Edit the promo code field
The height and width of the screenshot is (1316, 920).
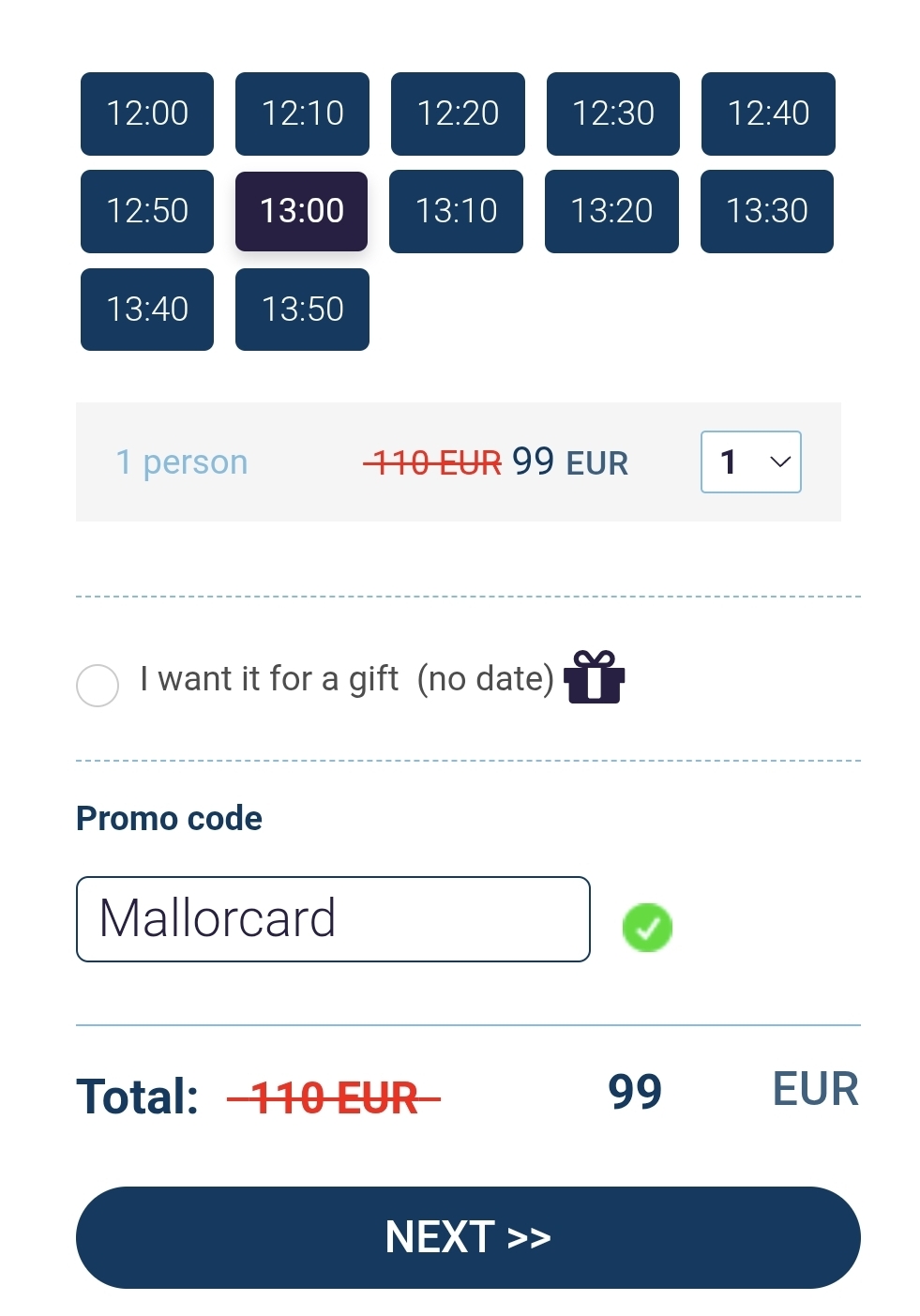[x=333, y=919]
